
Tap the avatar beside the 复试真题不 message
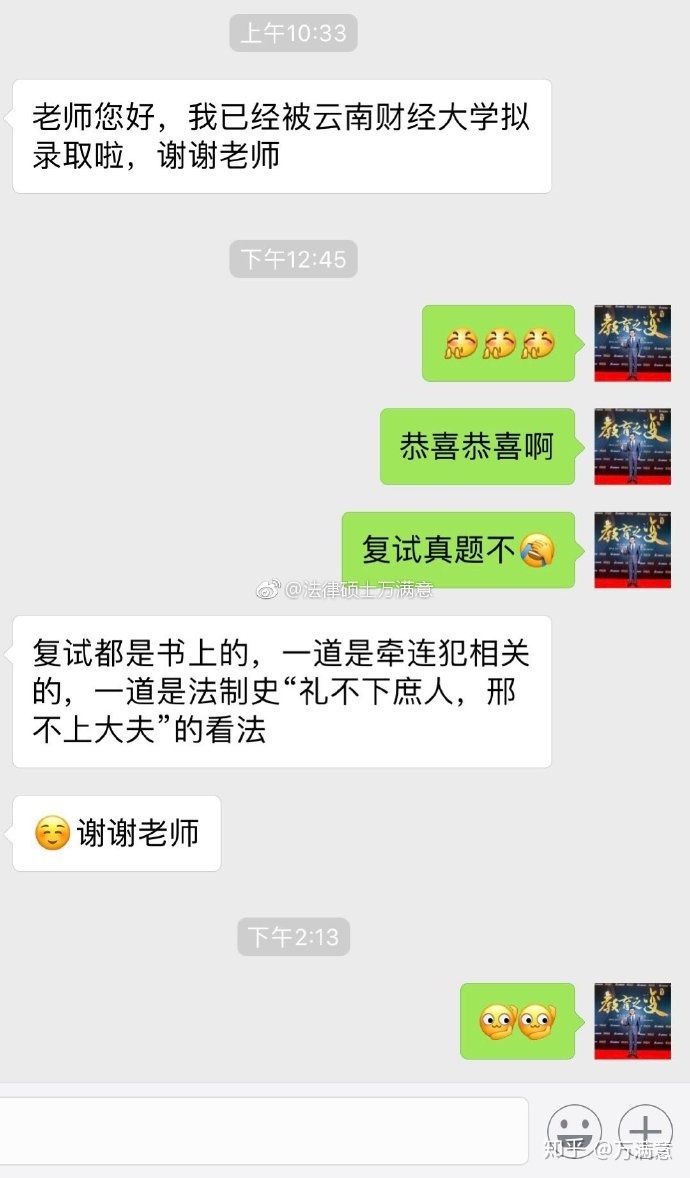[x=632, y=550]
